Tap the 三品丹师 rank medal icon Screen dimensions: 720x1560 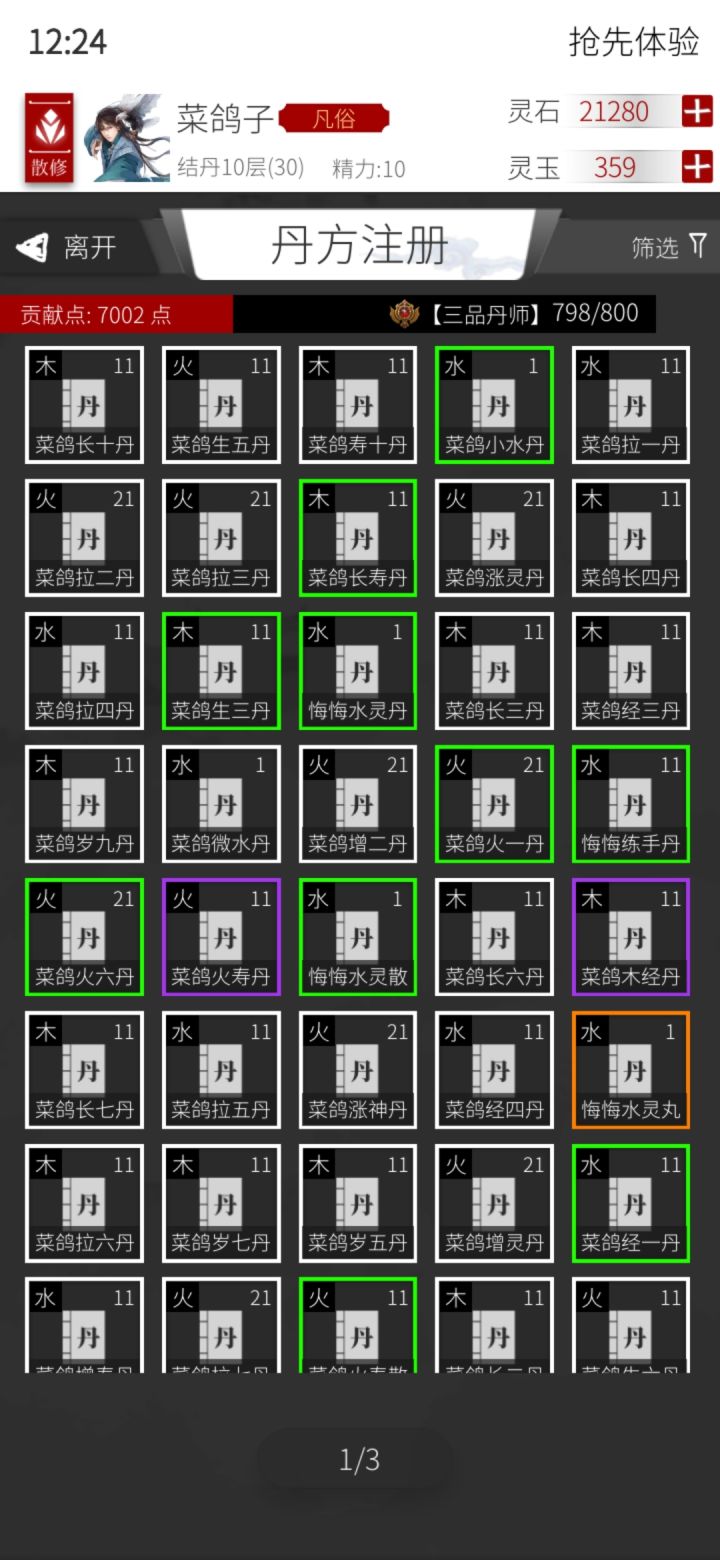pyautogui.click(x=404, y=314)
